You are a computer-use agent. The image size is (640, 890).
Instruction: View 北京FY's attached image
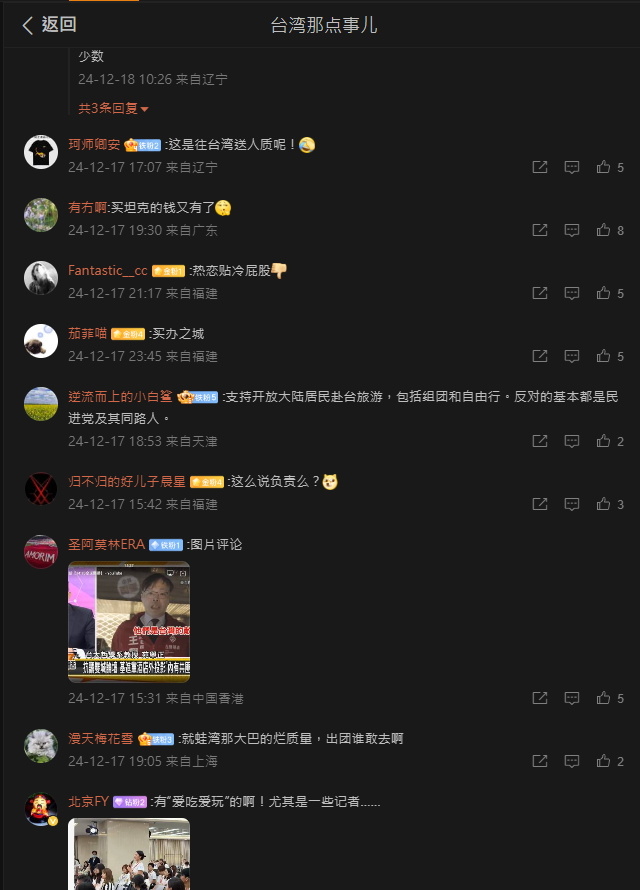click(x=128, y=853)
